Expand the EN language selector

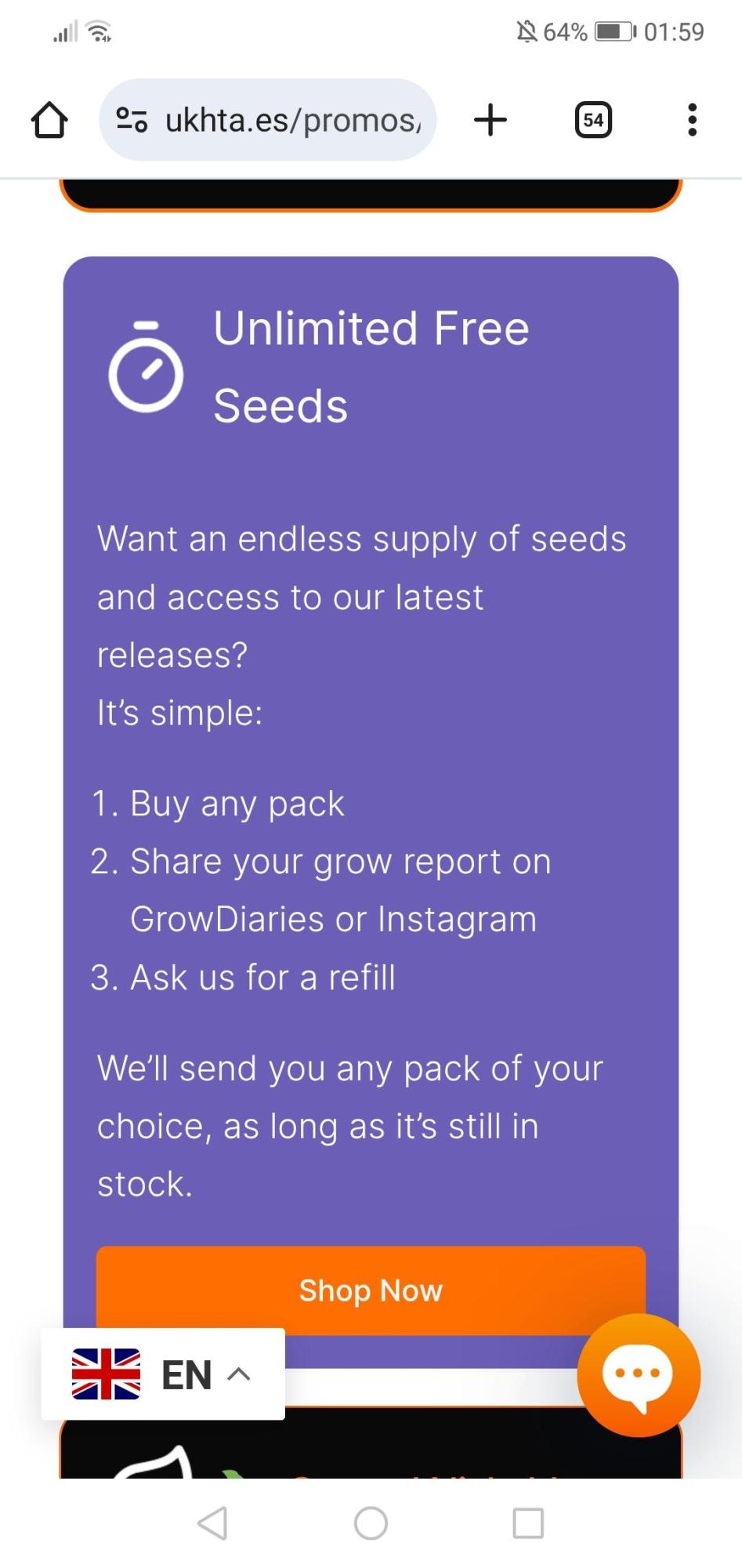coord(163,1374)
